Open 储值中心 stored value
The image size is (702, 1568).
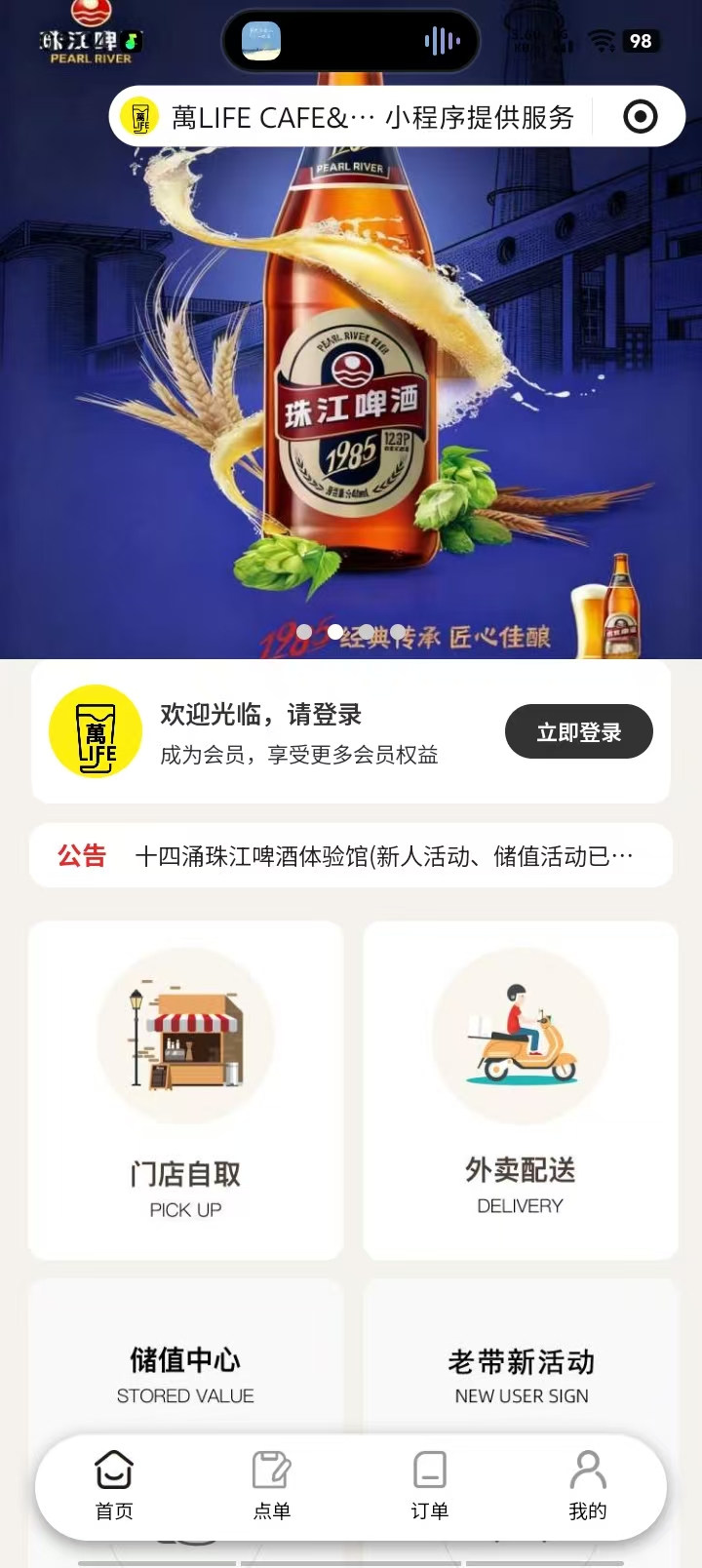pyautogui.click(x=185, y=1373)
